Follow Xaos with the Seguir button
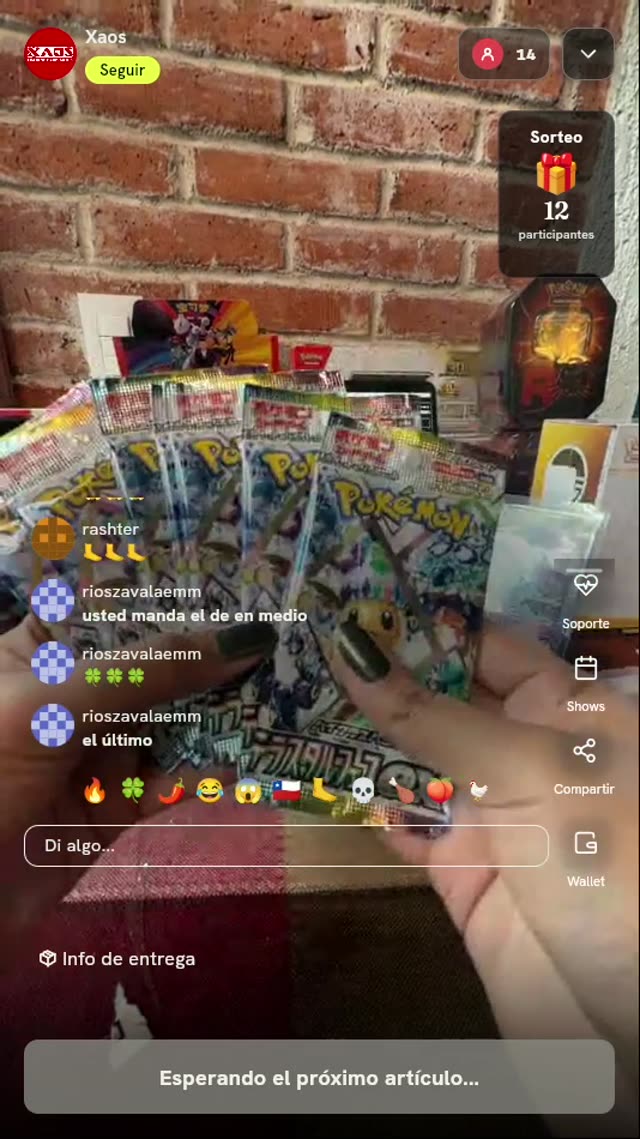 pos(122,70)
